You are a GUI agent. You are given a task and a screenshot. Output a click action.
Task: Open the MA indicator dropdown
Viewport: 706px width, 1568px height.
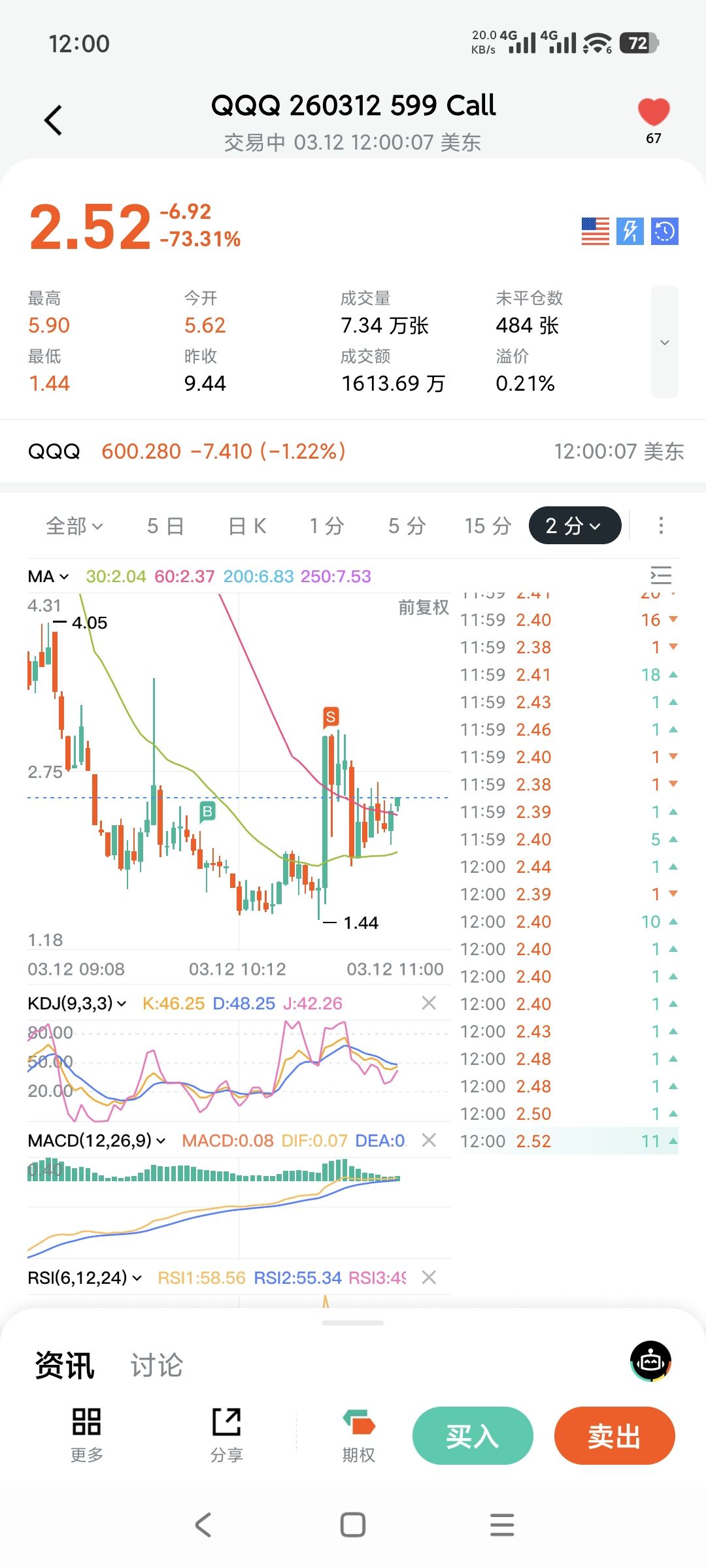point(48,576)
